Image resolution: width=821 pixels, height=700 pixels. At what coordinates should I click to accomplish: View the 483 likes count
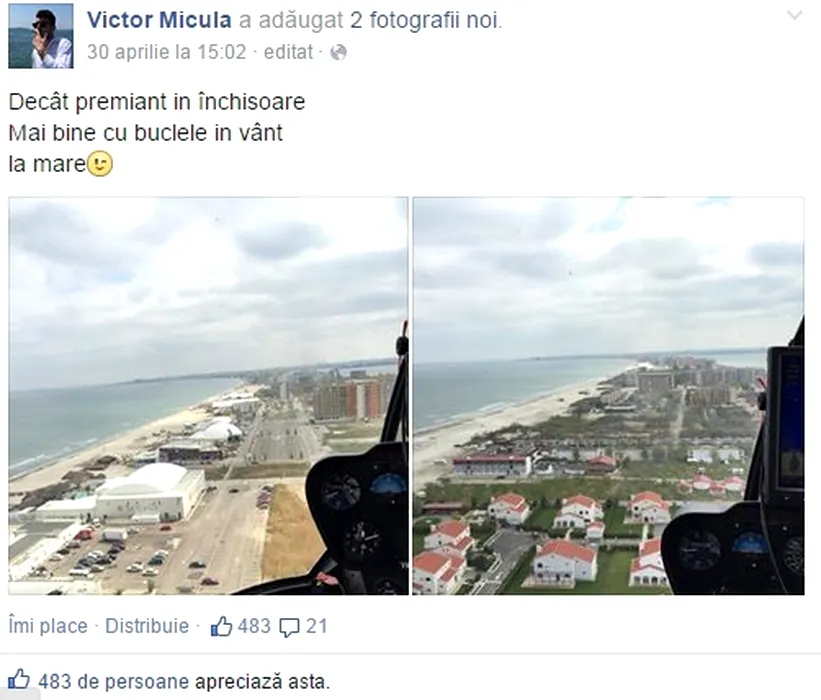tap(241, 626)
